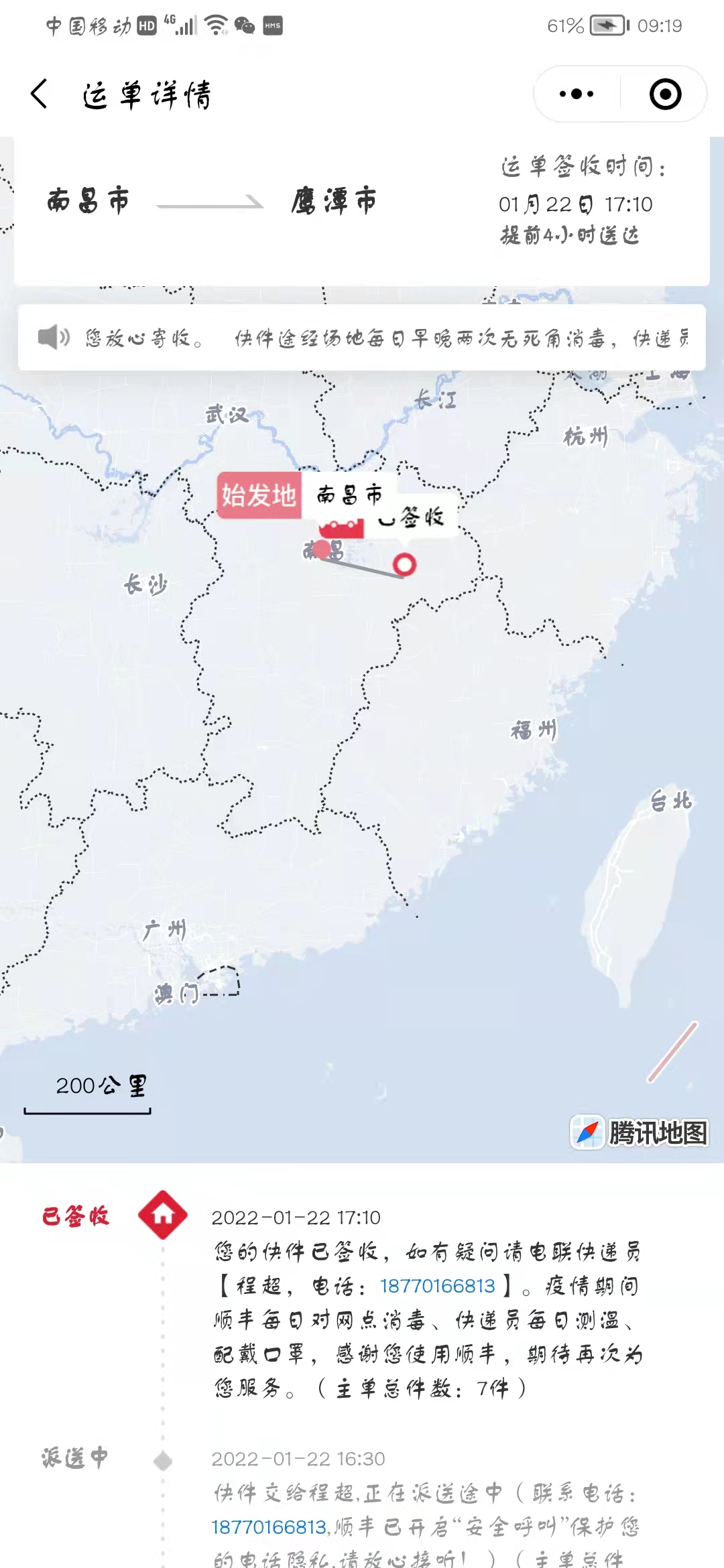Go back from waybill details
Viewport: 724px width, 1568px height.
pos(40,94)
